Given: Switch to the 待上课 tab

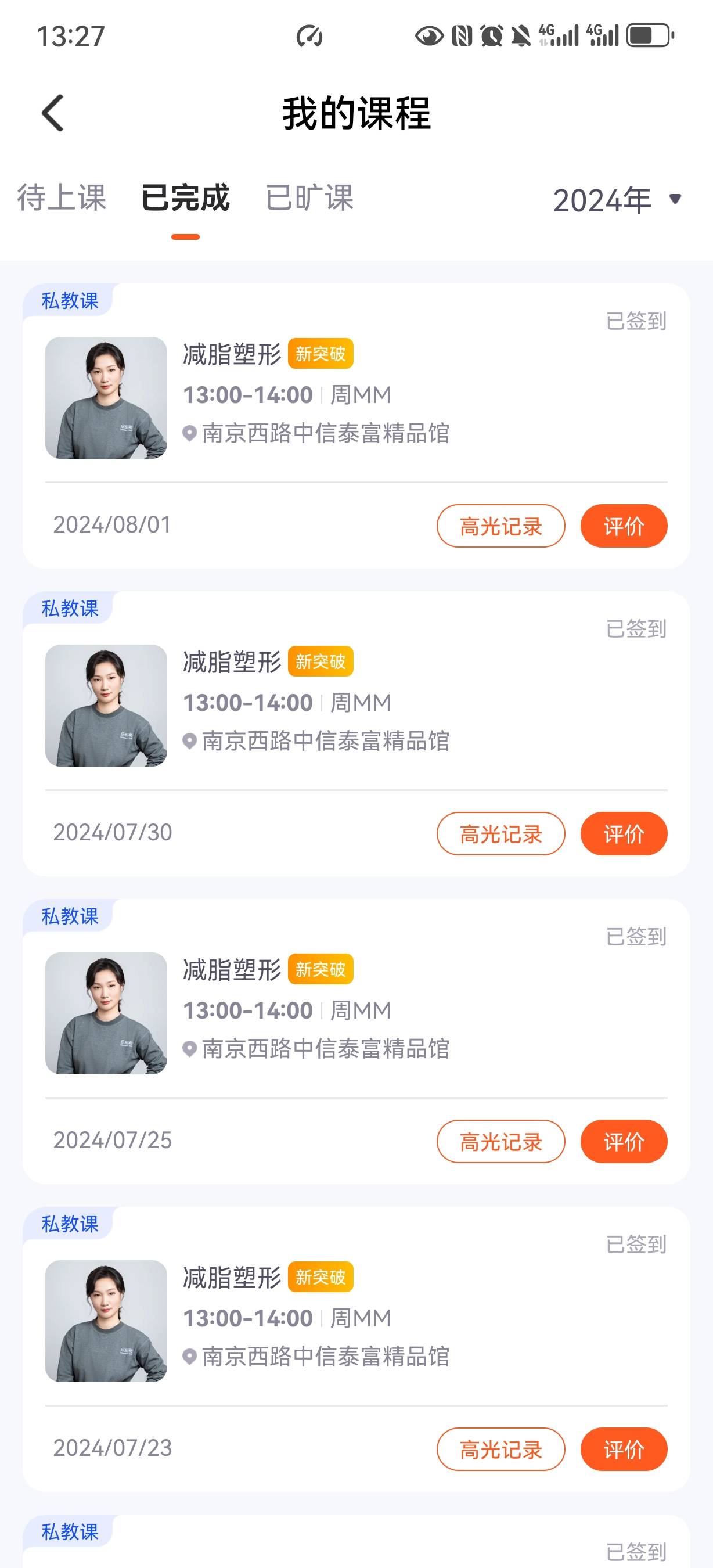Looking at the screenshot, I should (62, 198).
